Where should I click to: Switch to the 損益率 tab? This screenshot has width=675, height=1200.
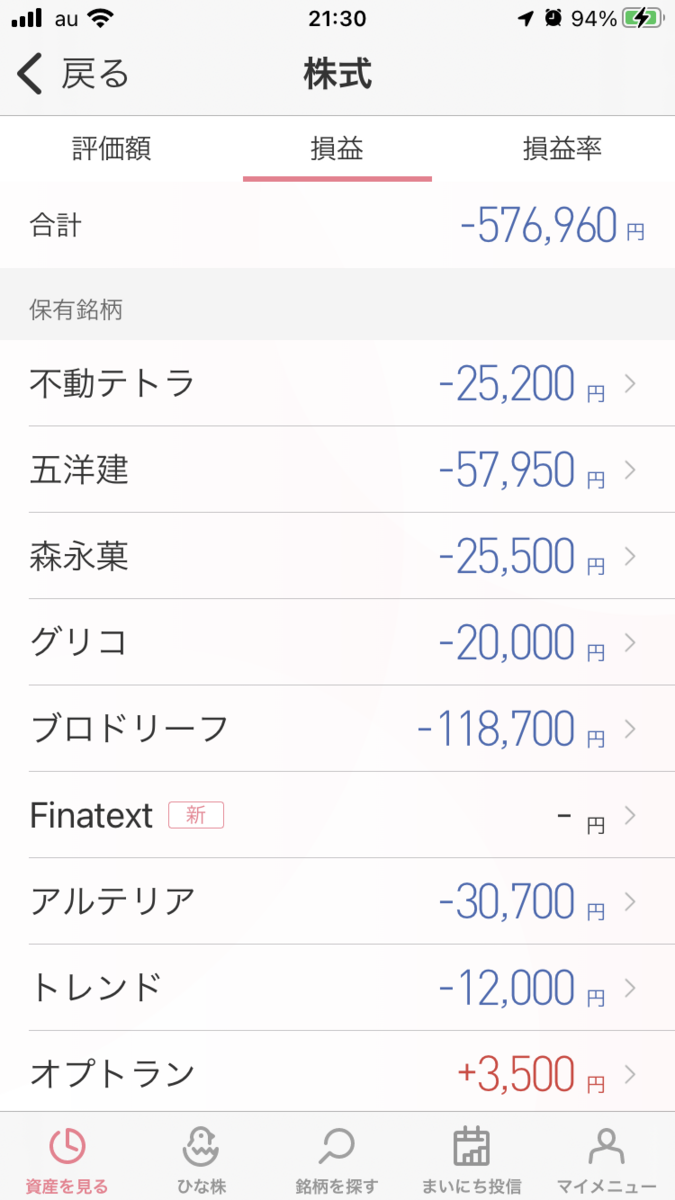click(562, 150)
